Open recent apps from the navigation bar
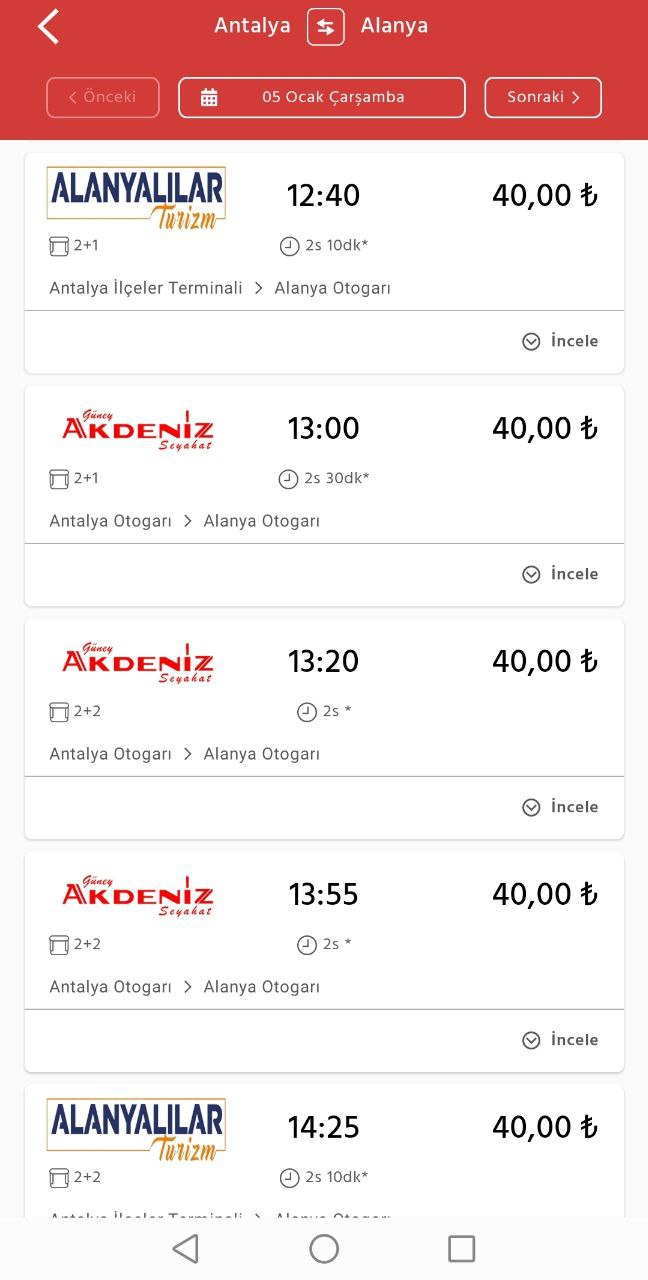 [x=461, y=1248]
